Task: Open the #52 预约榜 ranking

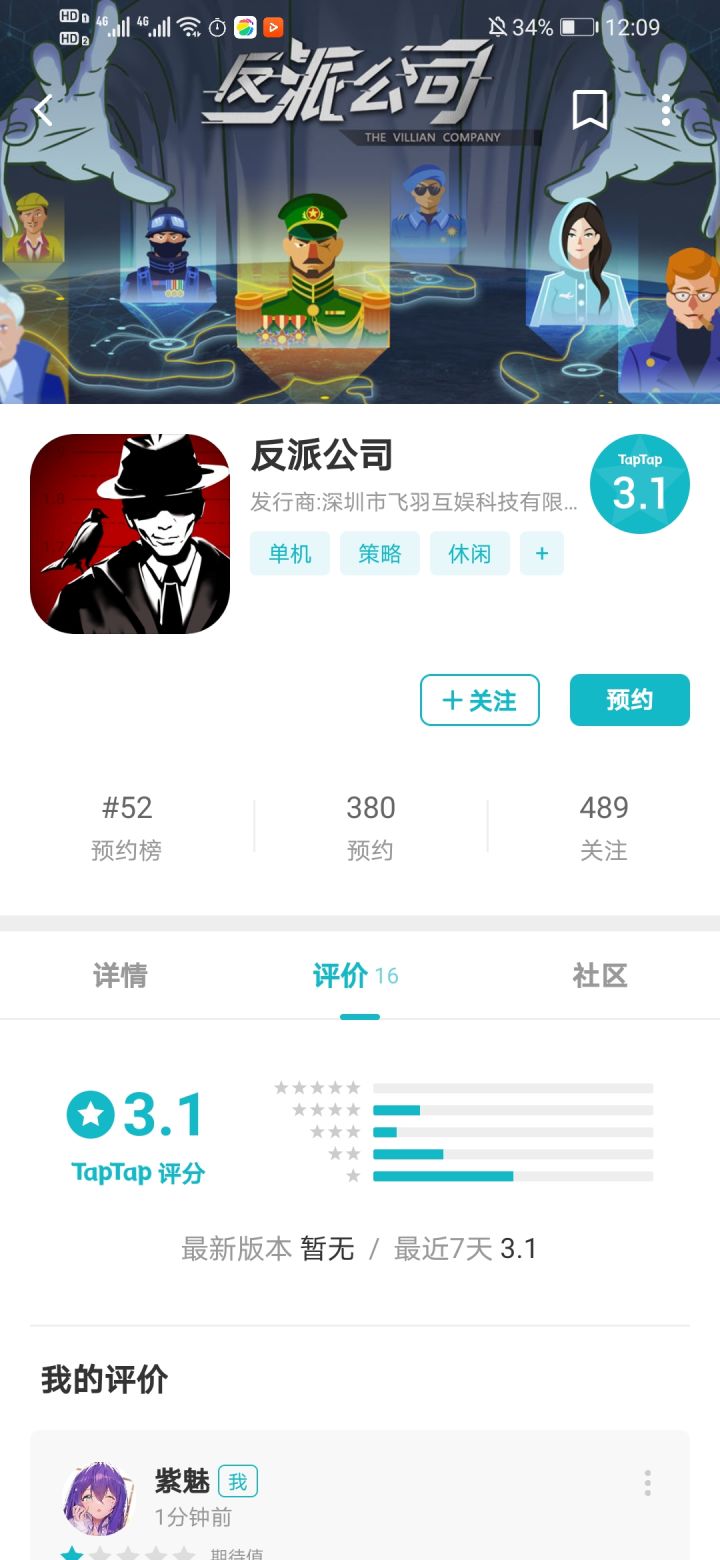Action: (126, 827)
